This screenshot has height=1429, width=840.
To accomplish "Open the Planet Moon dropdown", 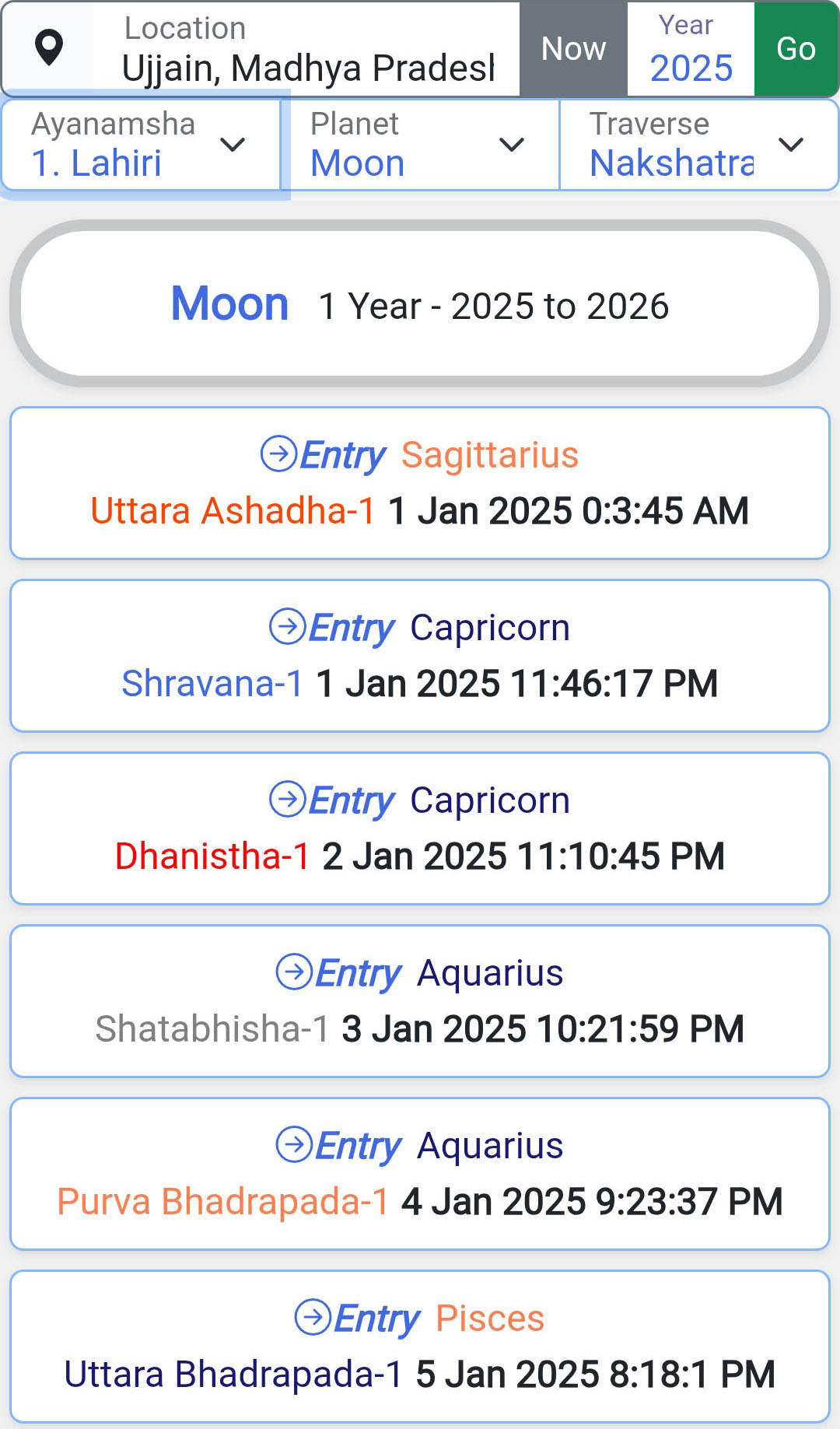I will (x=419, y=145).
